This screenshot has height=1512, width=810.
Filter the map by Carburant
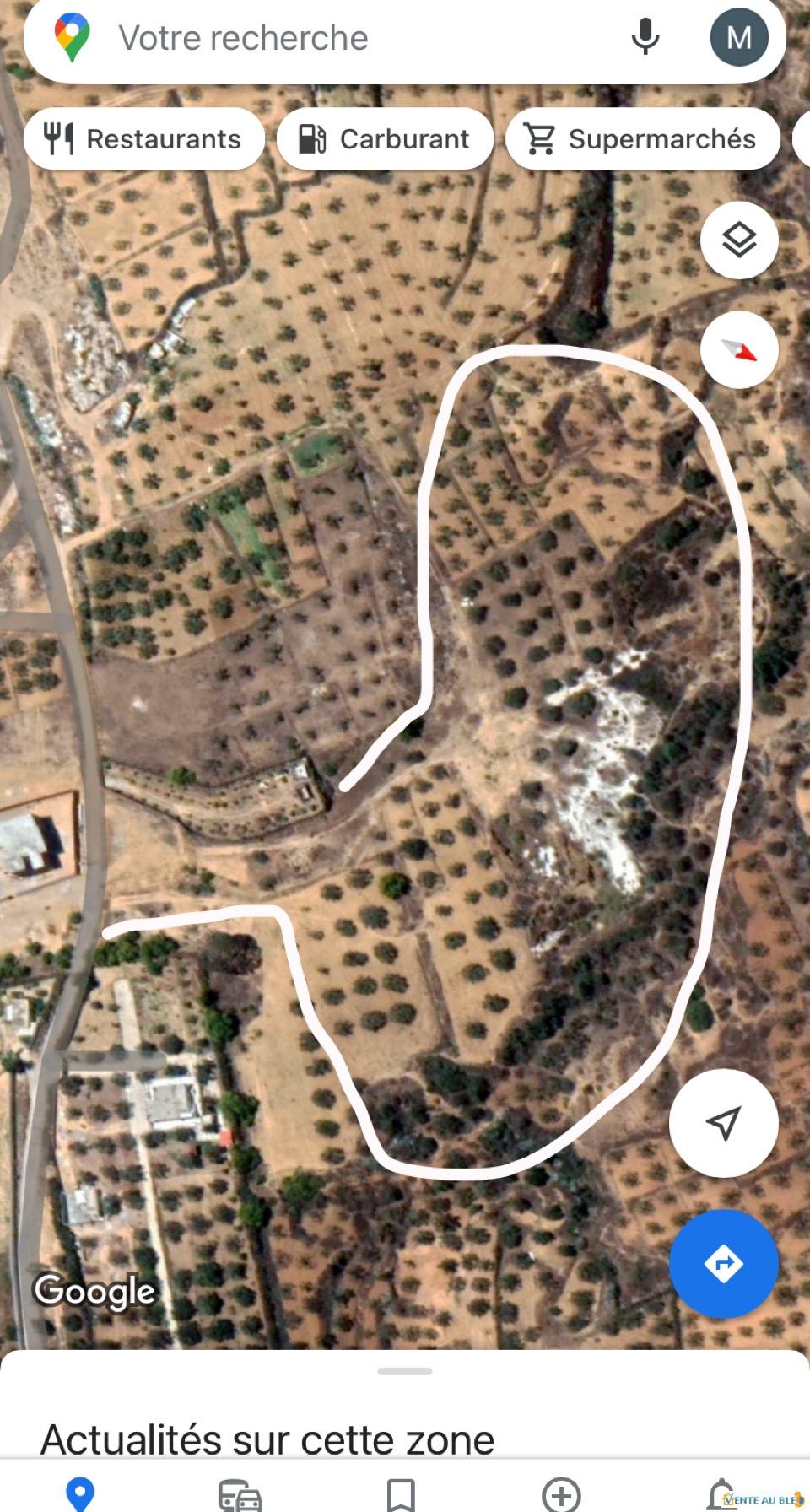pos(386,139)
